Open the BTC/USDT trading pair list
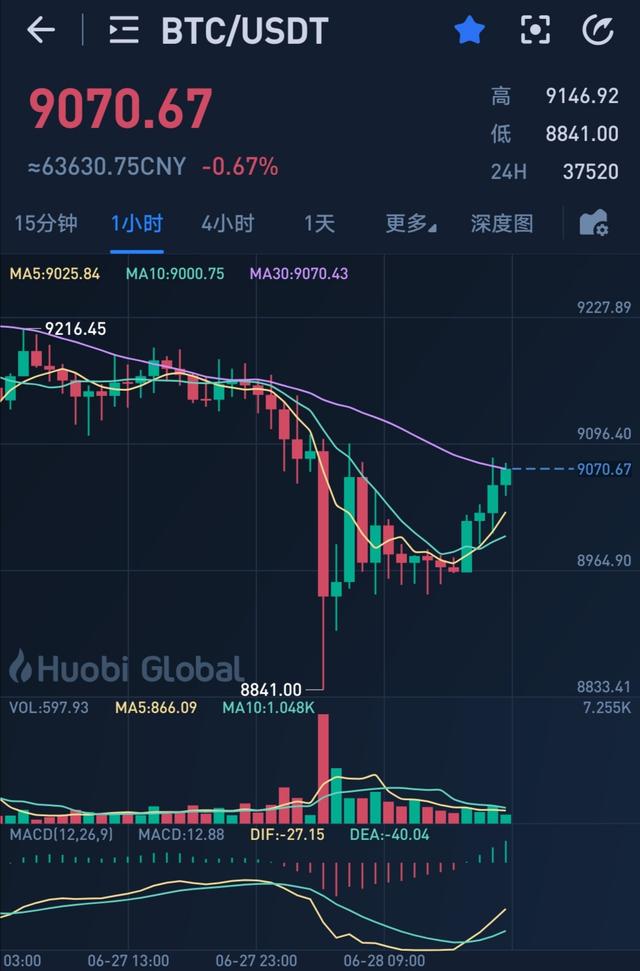The width and height of the screenshot is (640, 971). tap(124, 31)
